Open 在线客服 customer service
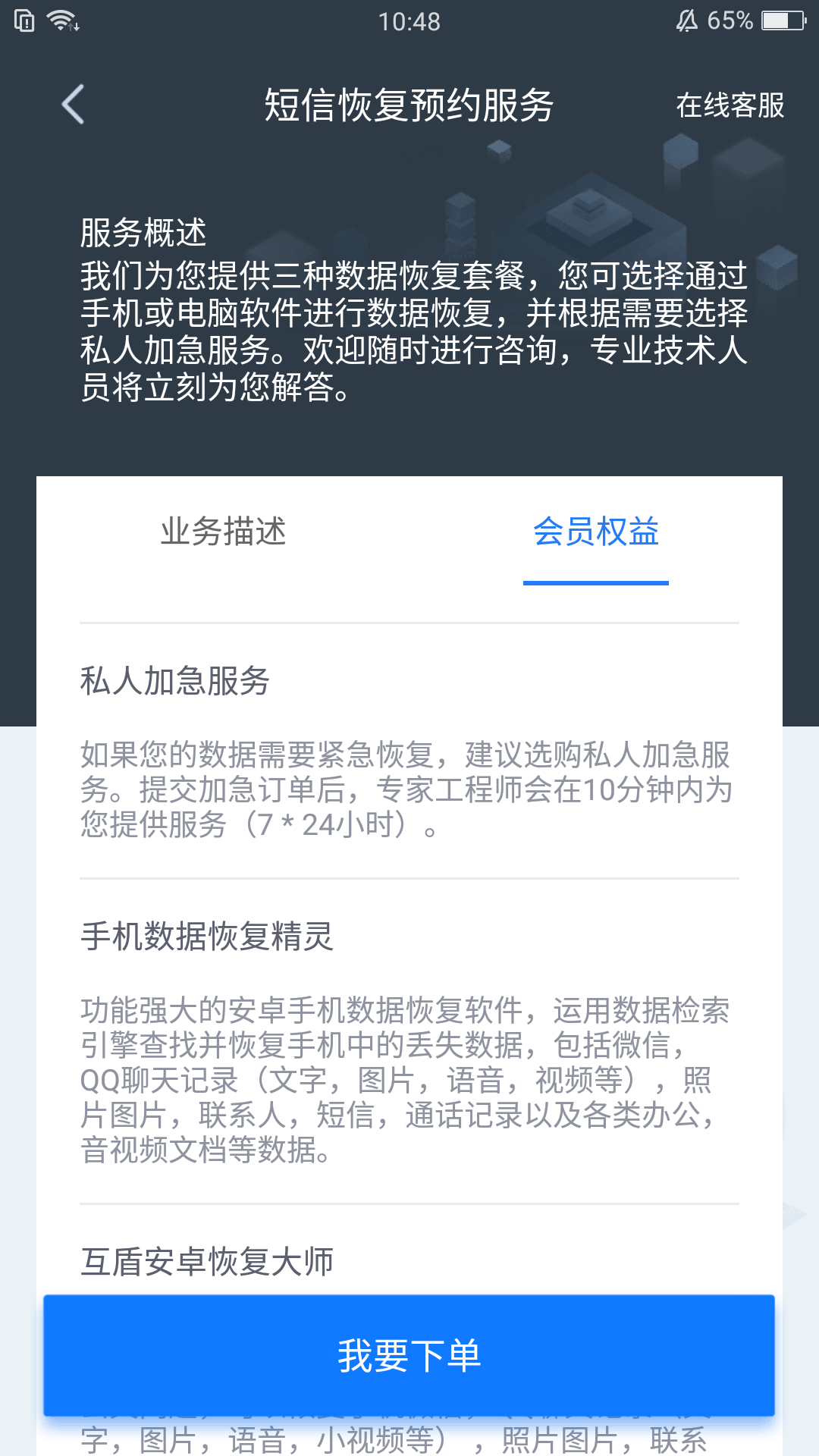 tap(730, 106)
